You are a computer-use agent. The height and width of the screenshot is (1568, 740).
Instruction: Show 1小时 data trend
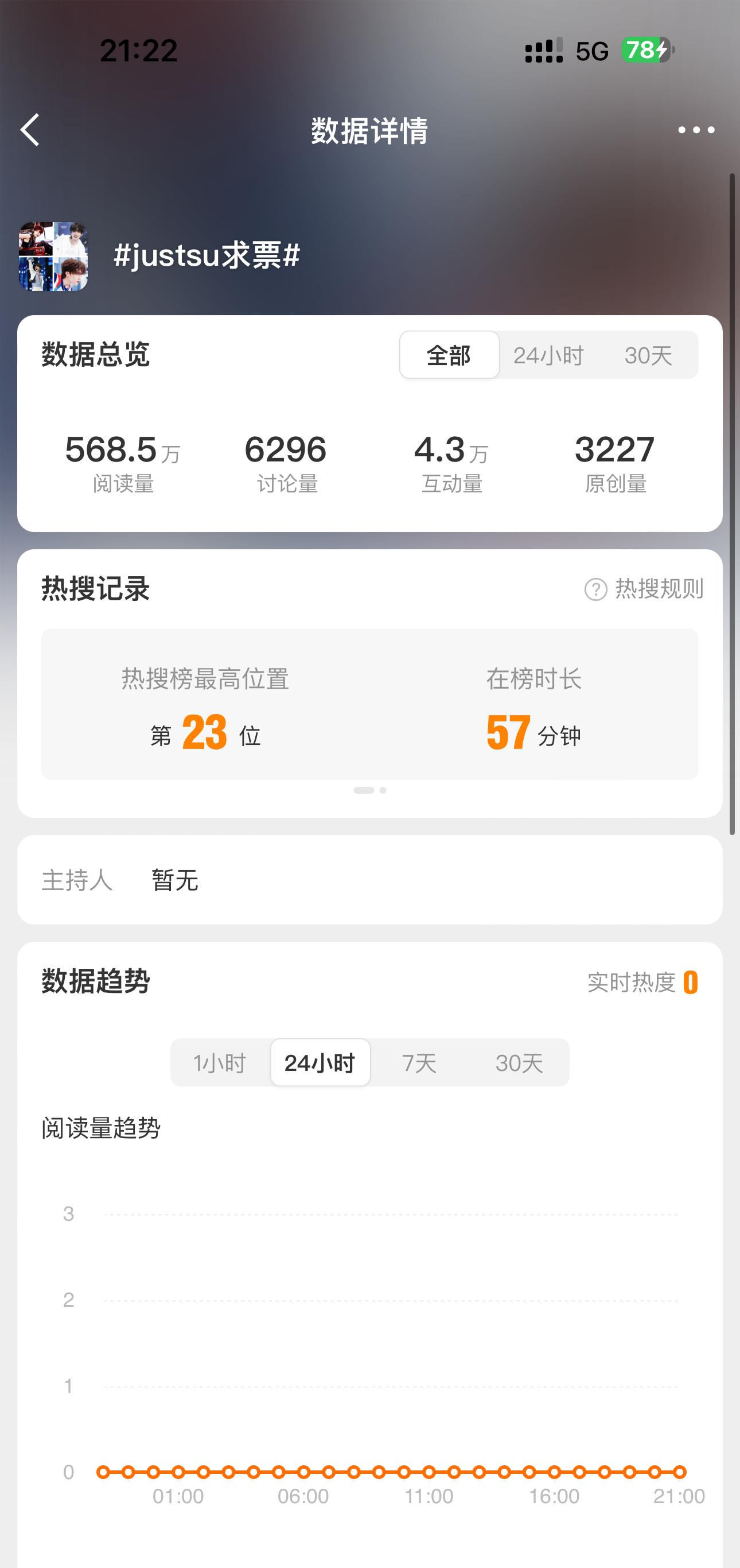click(x=220, y=1063)
